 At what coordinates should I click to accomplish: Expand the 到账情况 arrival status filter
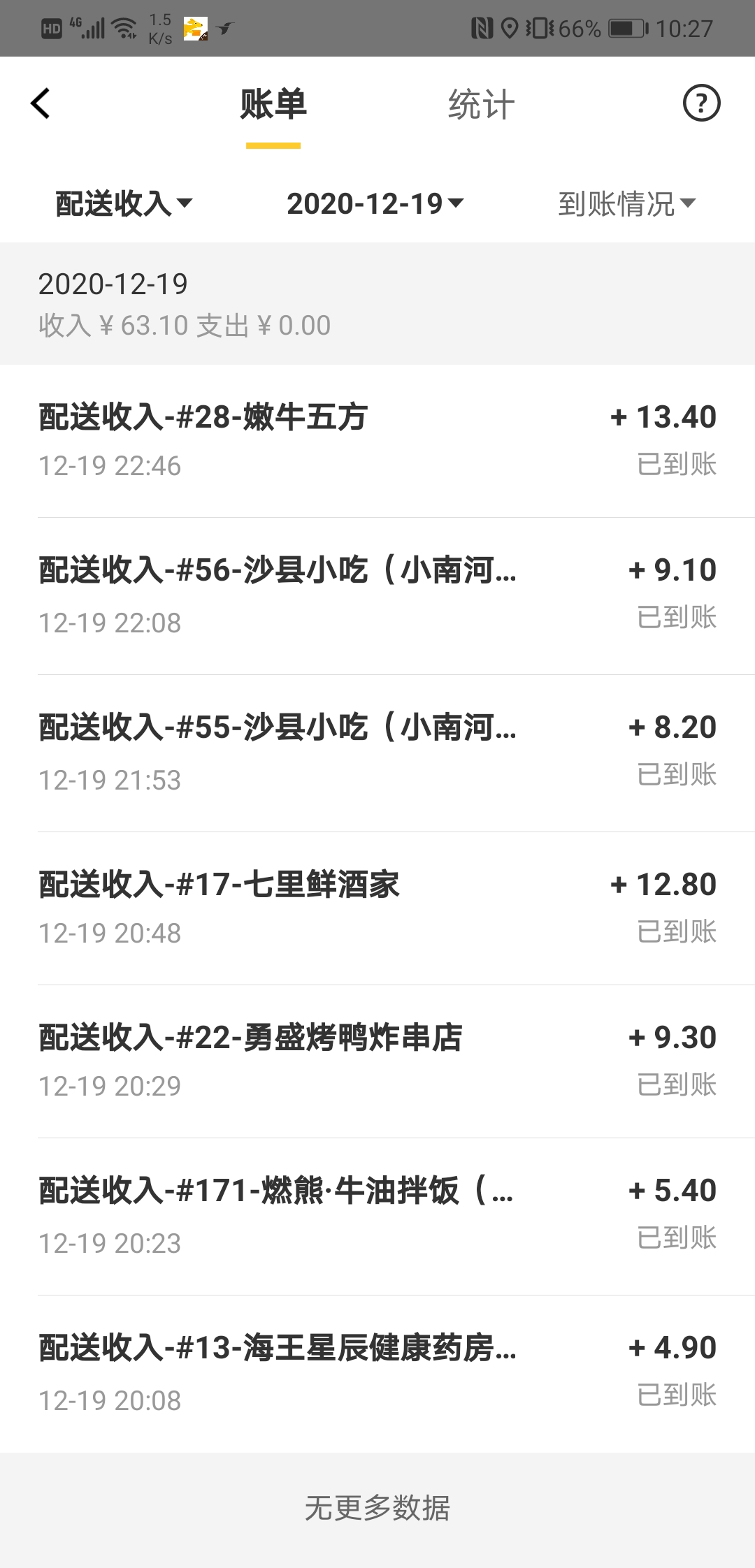pyautogui.click(x=626, y=204)
